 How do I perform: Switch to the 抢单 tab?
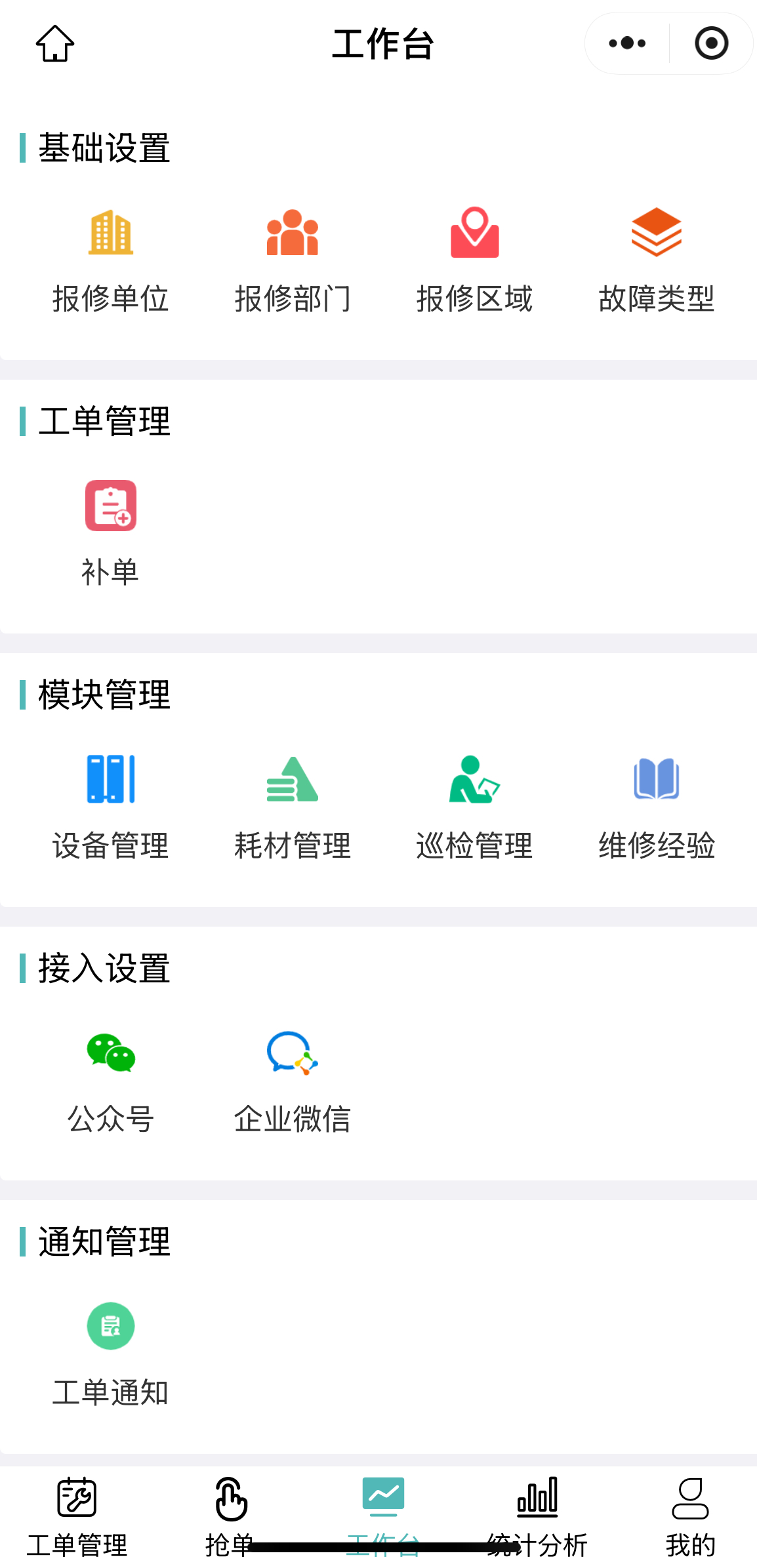(x=230, y=1508)
